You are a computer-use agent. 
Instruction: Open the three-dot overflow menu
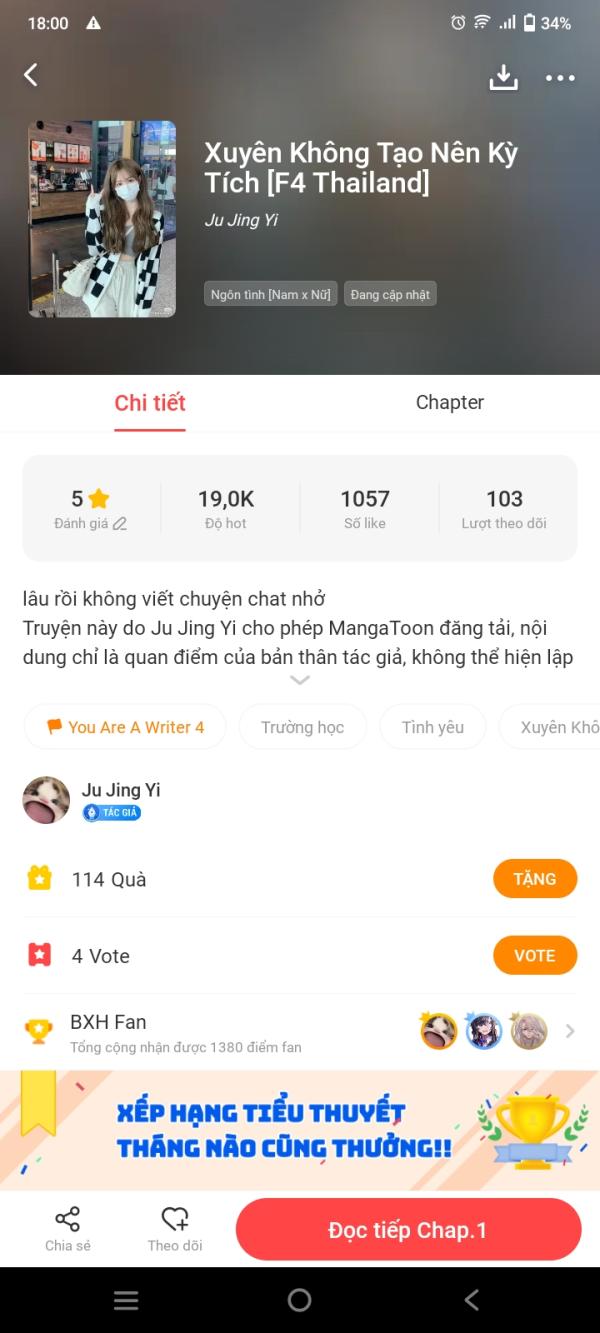click(x=560, y=78)
